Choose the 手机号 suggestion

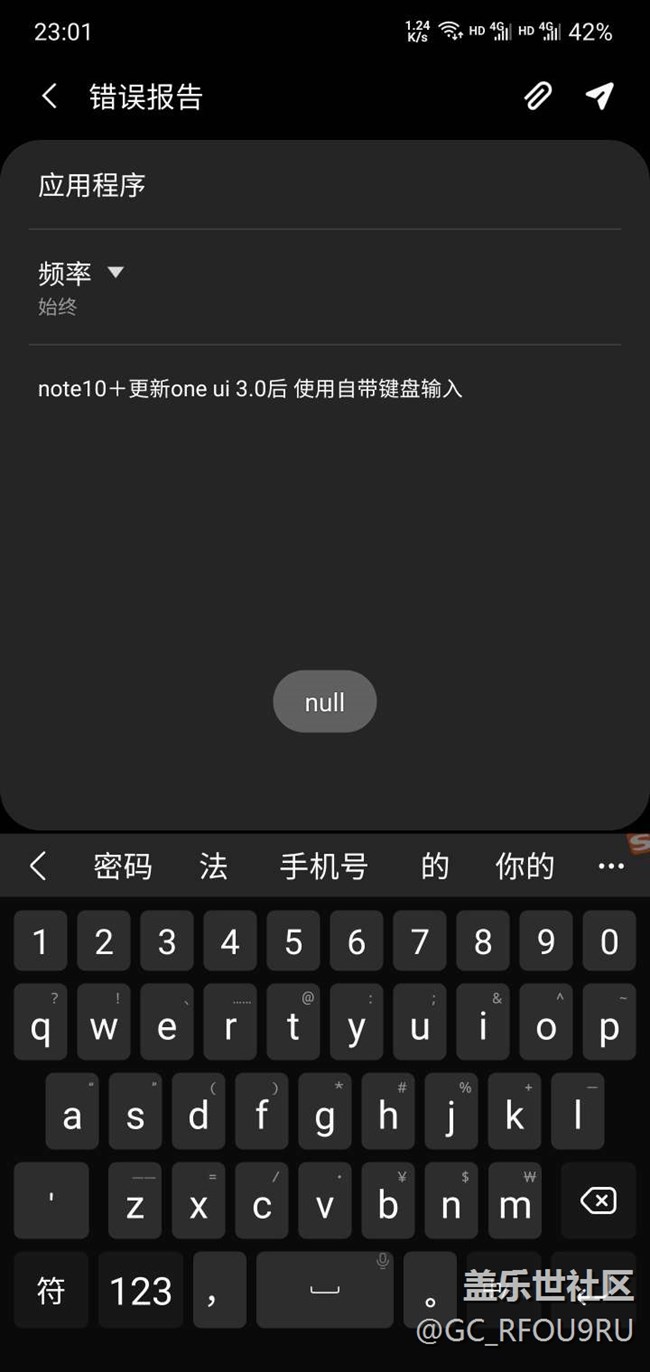[323, 866]
